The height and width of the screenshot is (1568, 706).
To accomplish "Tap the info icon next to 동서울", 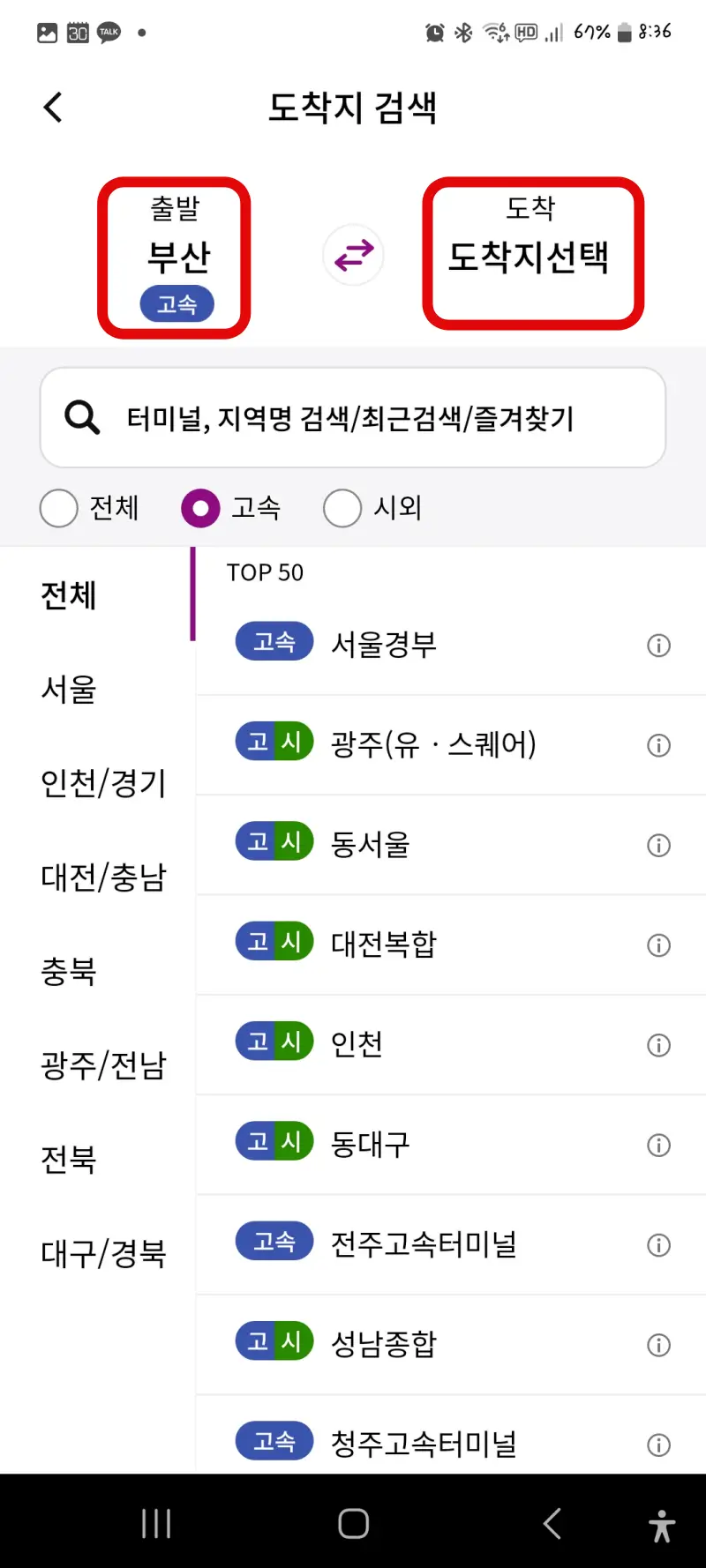I will [658, 845].
